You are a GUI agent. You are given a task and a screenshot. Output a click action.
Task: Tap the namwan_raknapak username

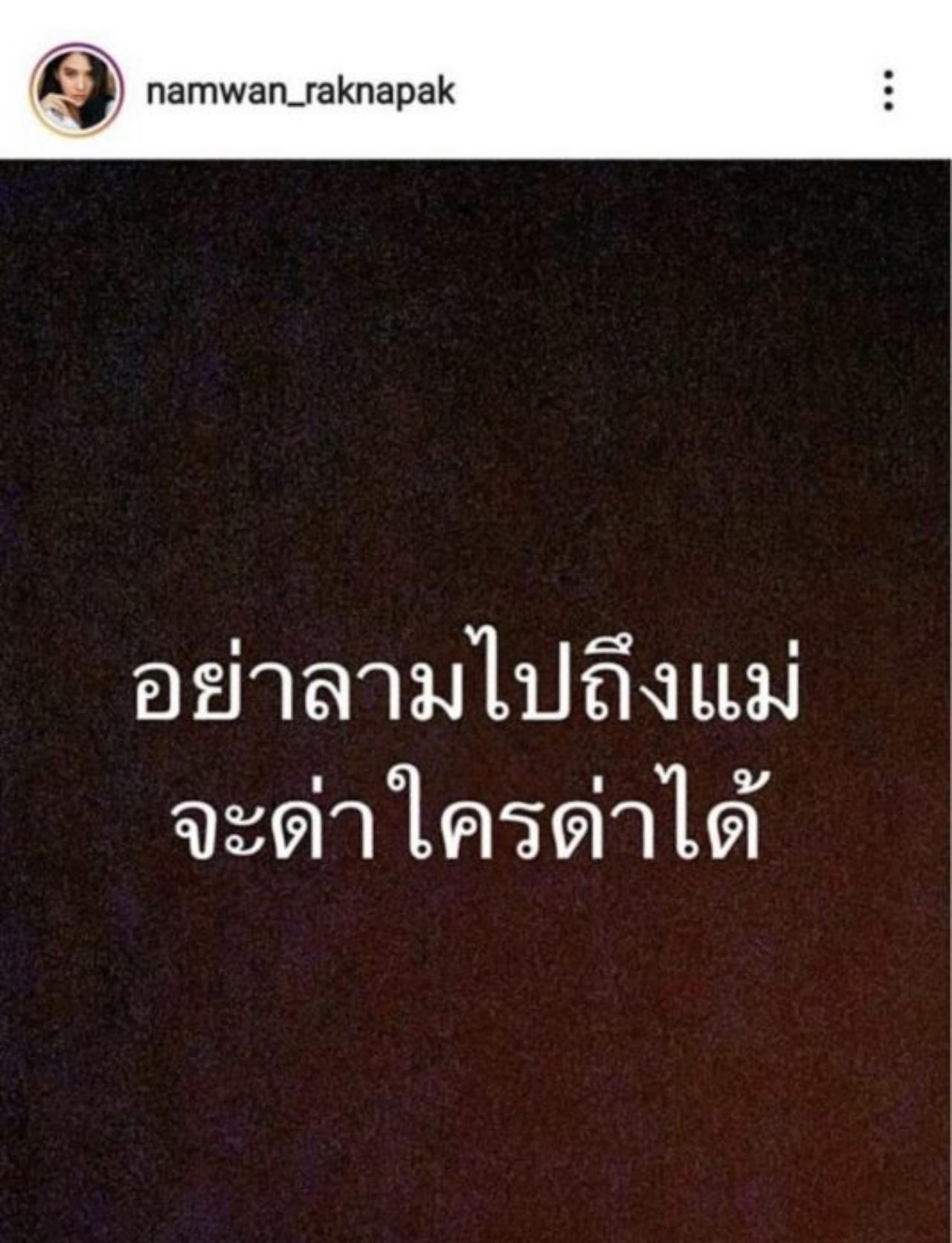(x=301, y=92)
